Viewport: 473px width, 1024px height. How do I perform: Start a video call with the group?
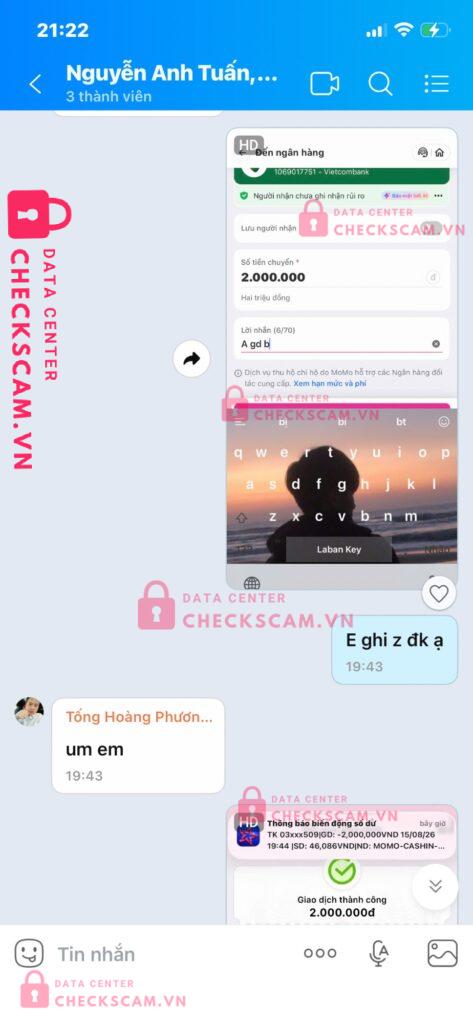325,84
